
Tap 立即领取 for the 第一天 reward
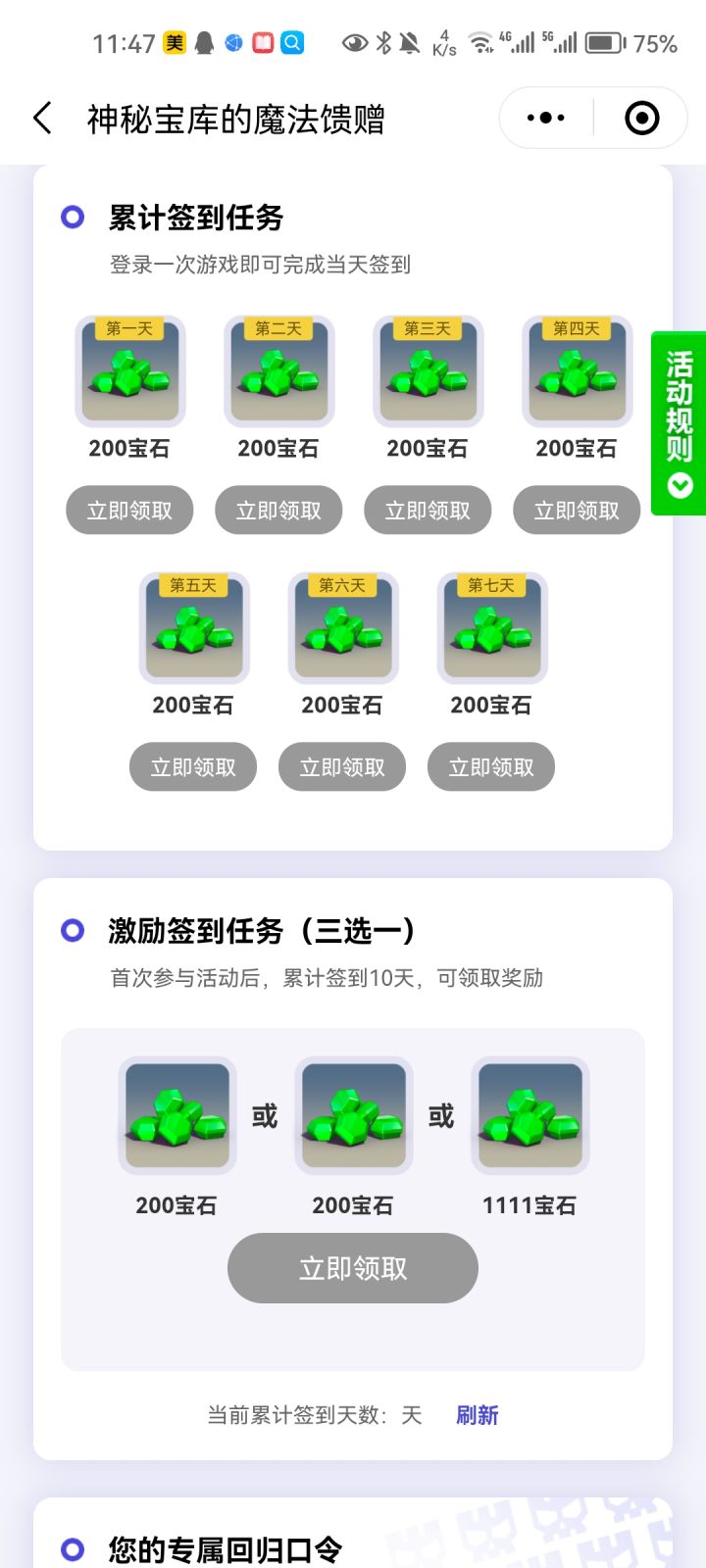click(129, 510)
